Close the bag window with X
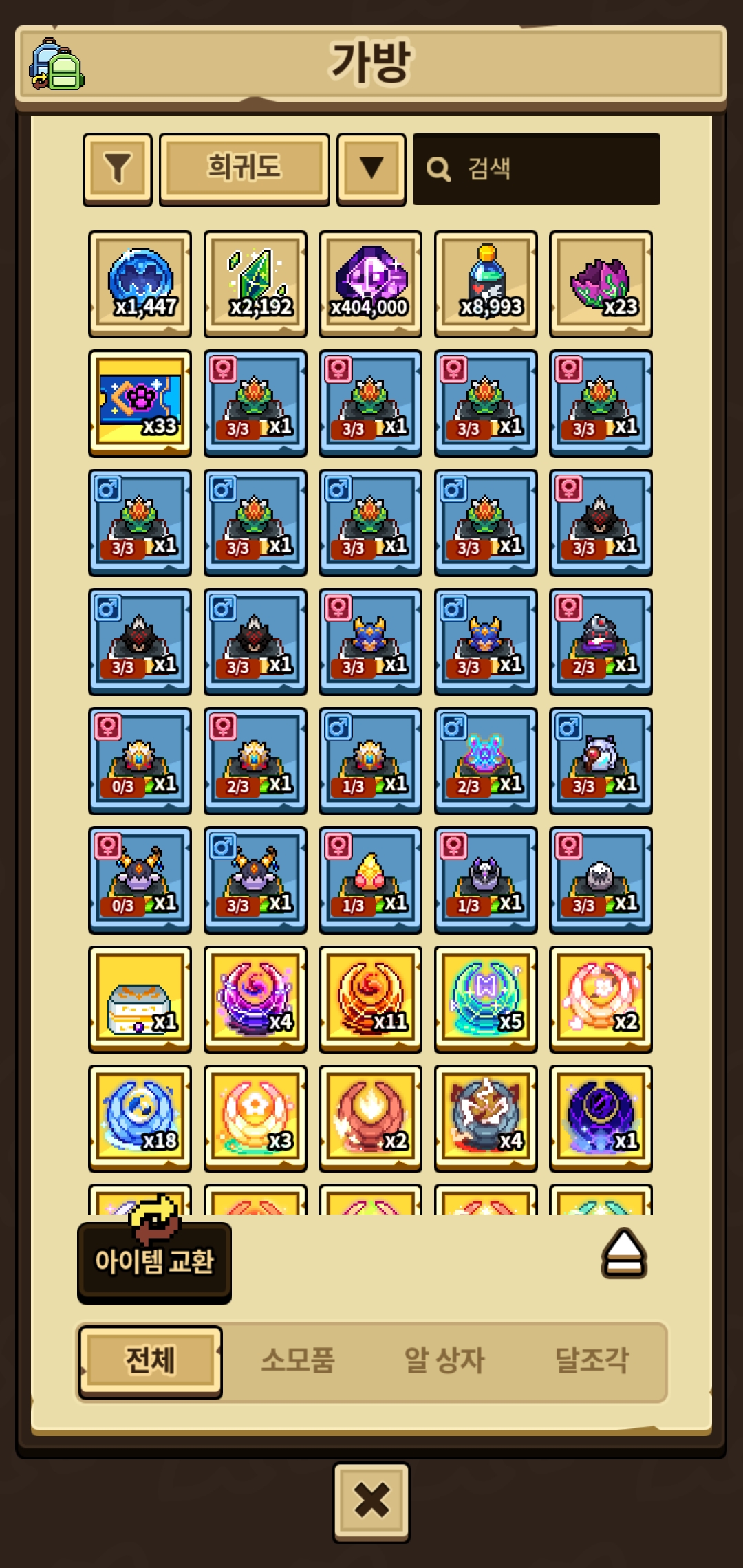This screenshot has height=1568, width=743. (x=371, y=1501)
